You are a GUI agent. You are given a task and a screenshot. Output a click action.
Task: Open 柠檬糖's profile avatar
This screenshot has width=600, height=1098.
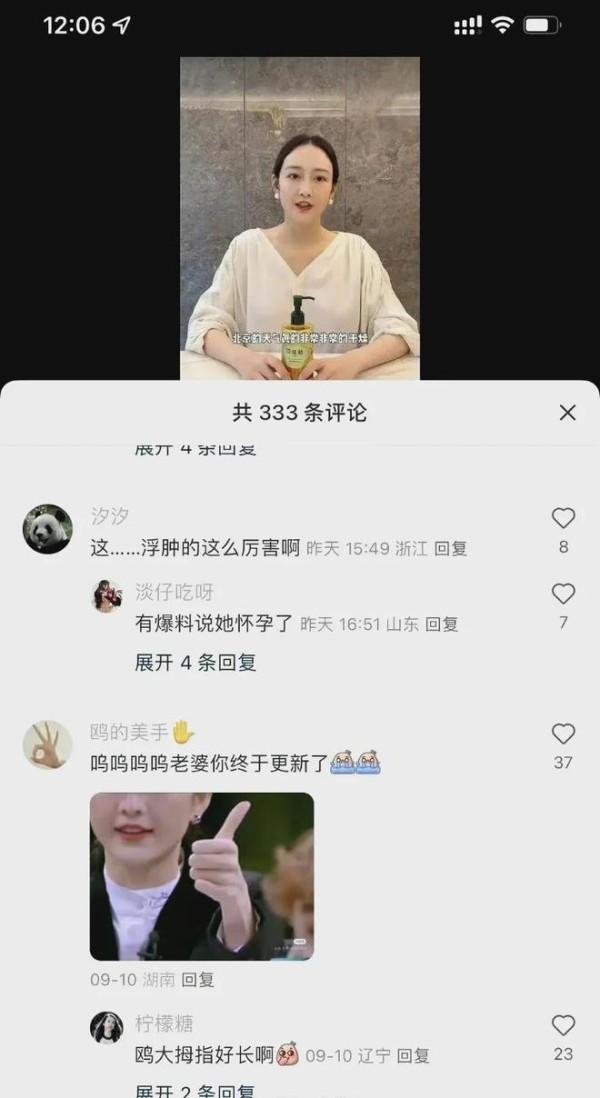(107, 1027)
